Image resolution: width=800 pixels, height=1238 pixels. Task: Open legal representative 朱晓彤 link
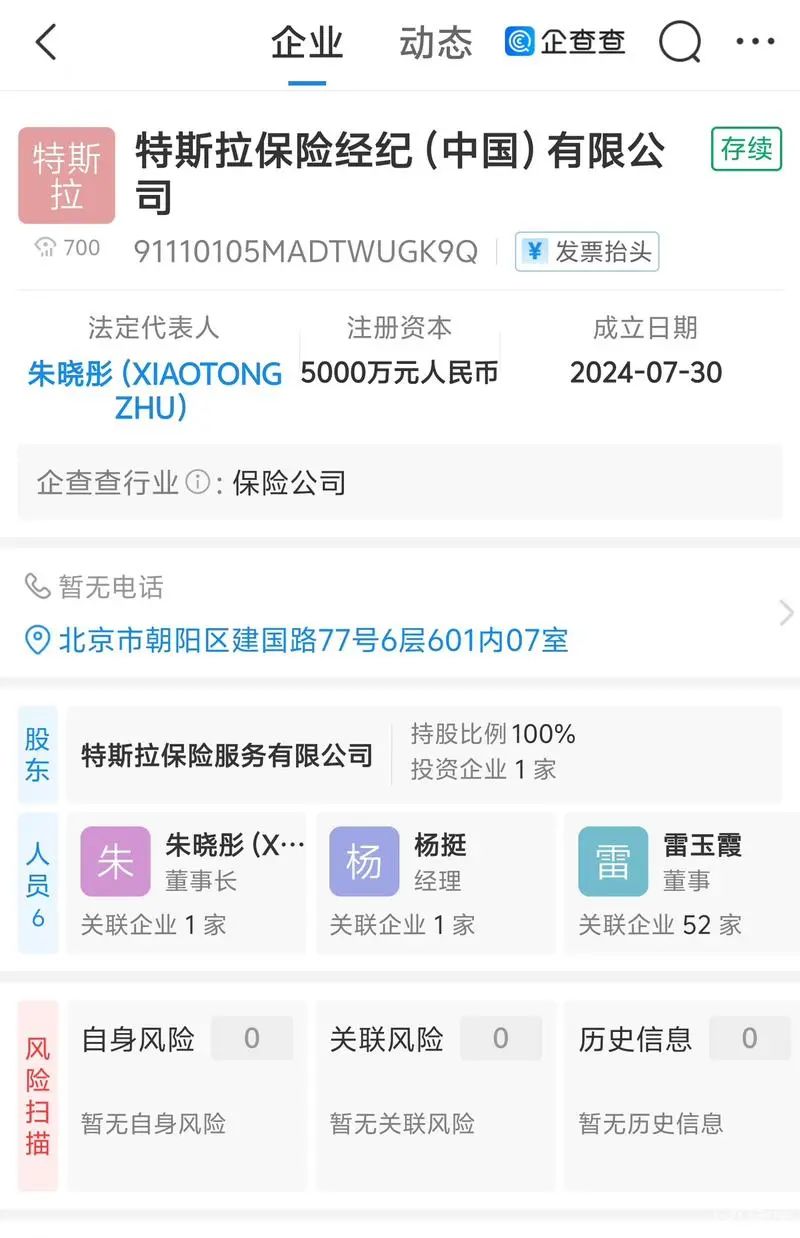[x=153, y=390]
